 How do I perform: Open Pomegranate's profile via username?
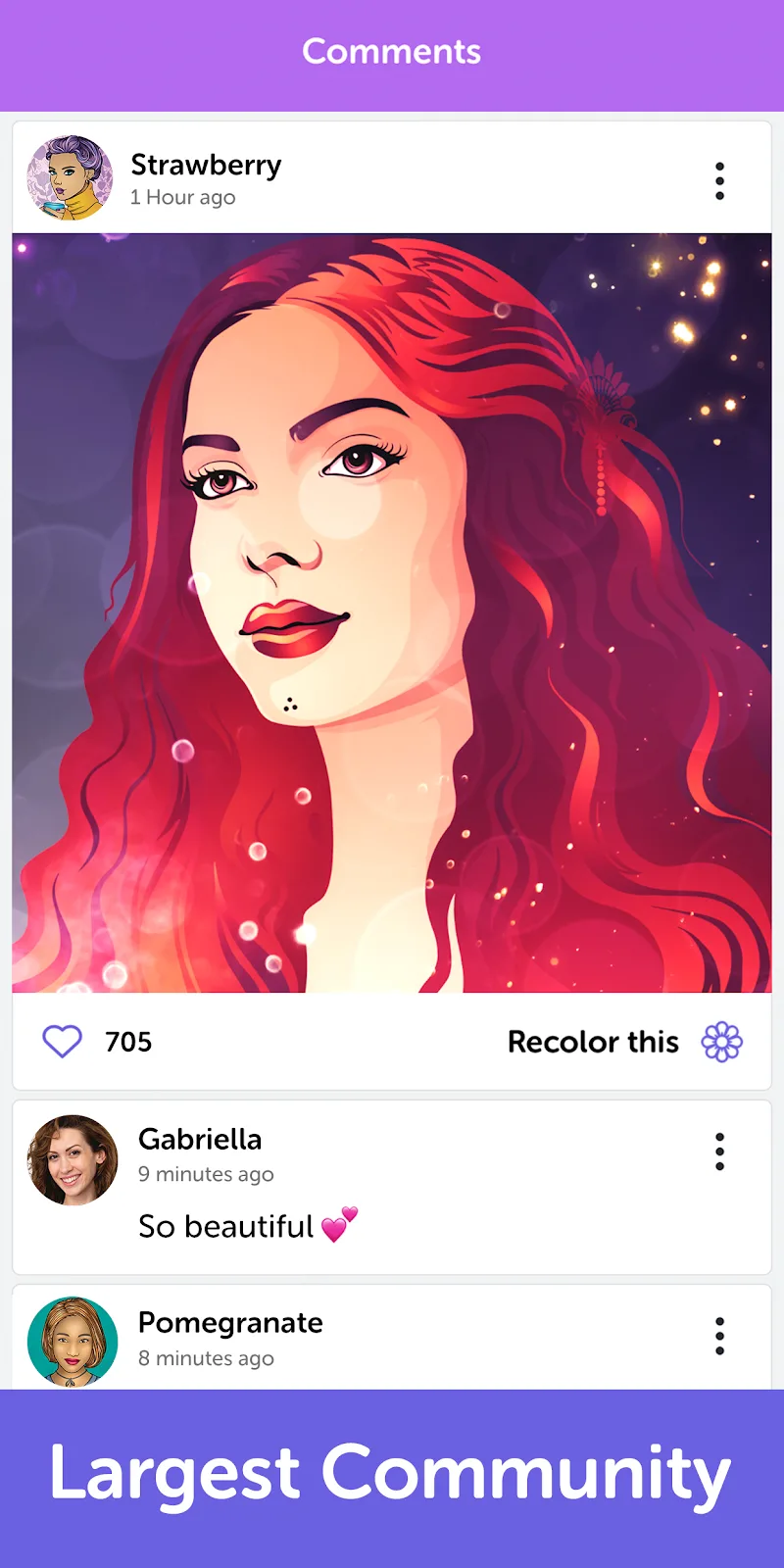[230, 1321]
